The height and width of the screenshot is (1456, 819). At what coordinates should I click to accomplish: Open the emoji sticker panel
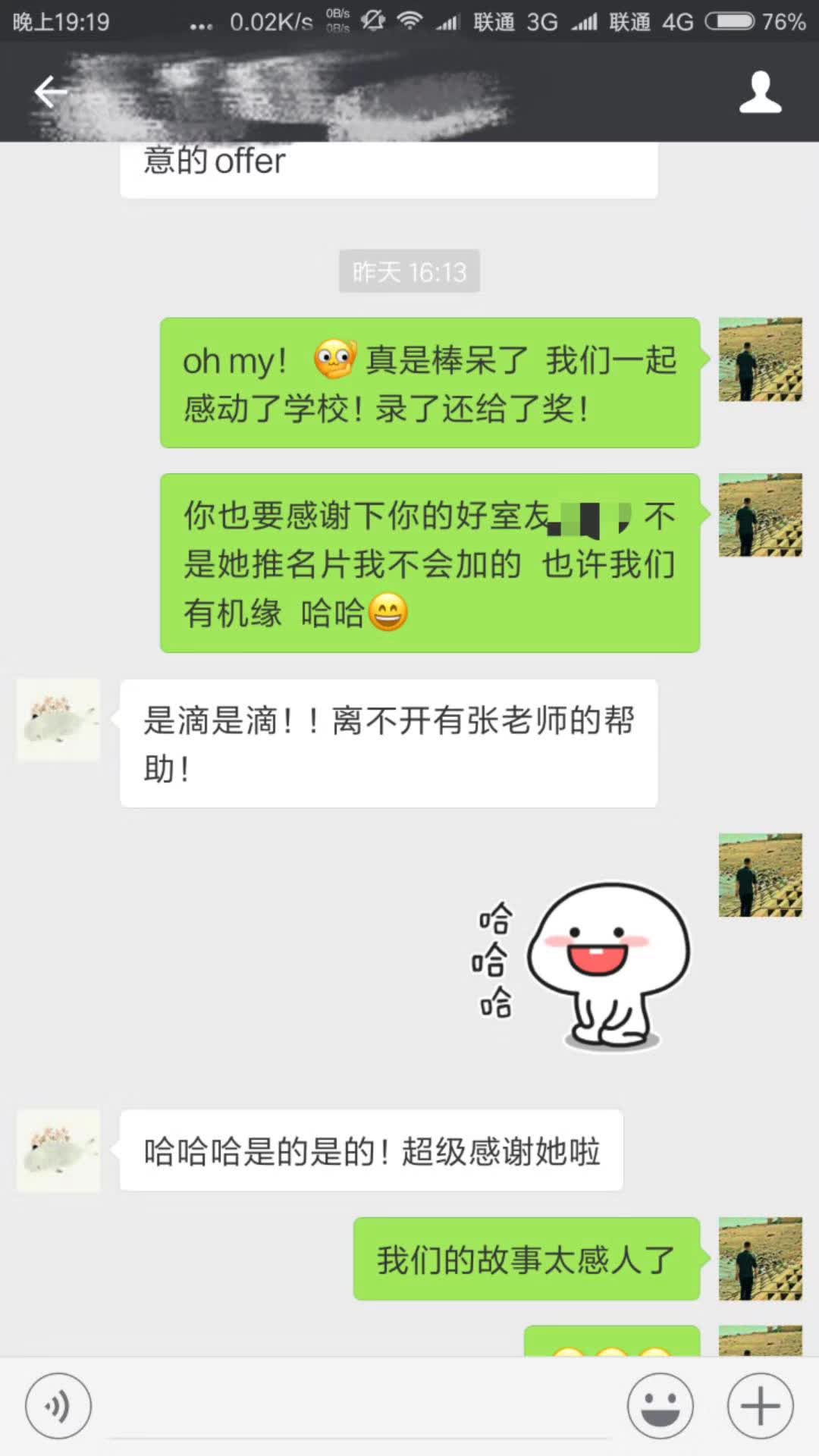pos(660,1405)
